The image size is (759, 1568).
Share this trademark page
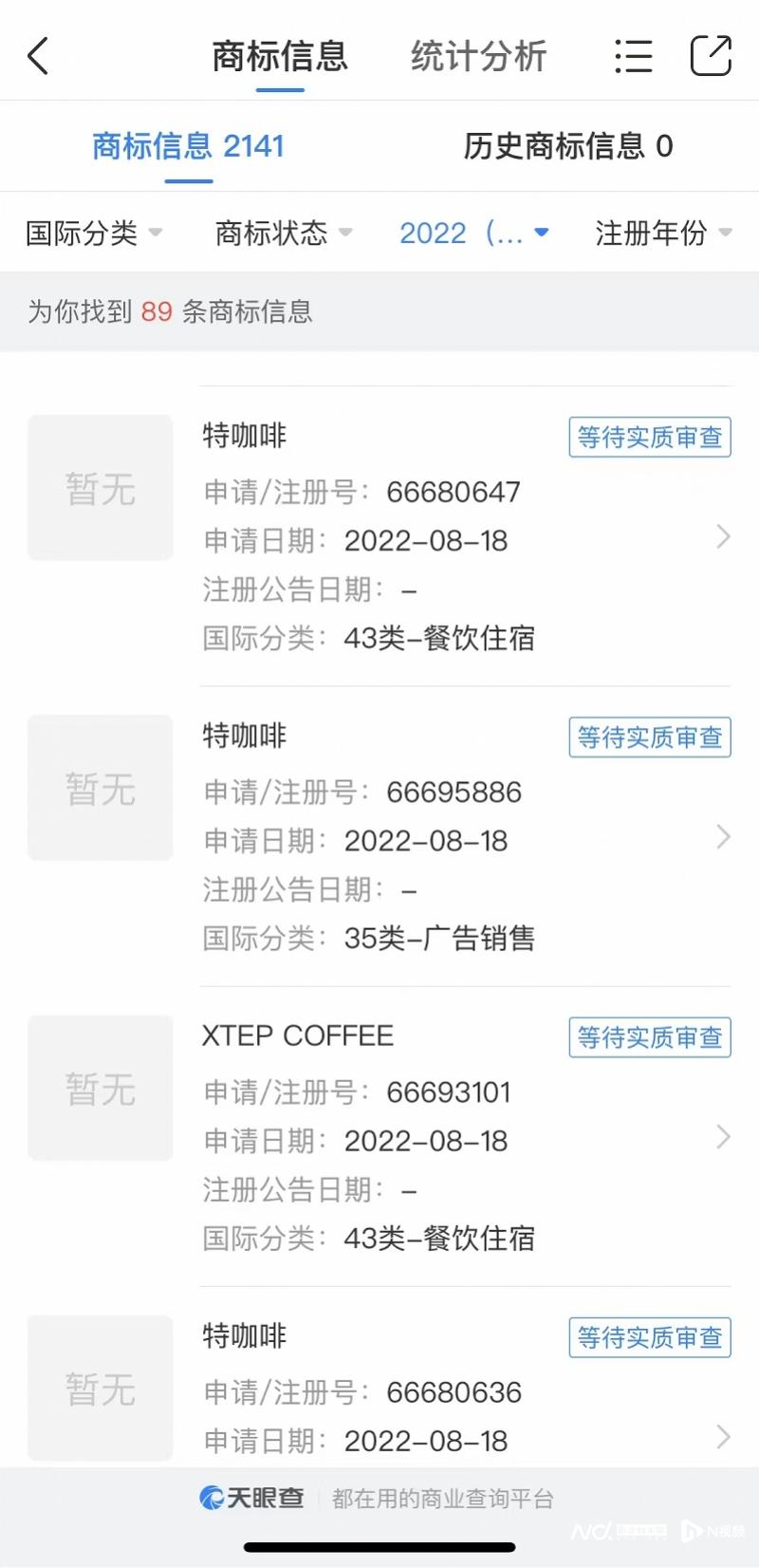tap(711, 55)
